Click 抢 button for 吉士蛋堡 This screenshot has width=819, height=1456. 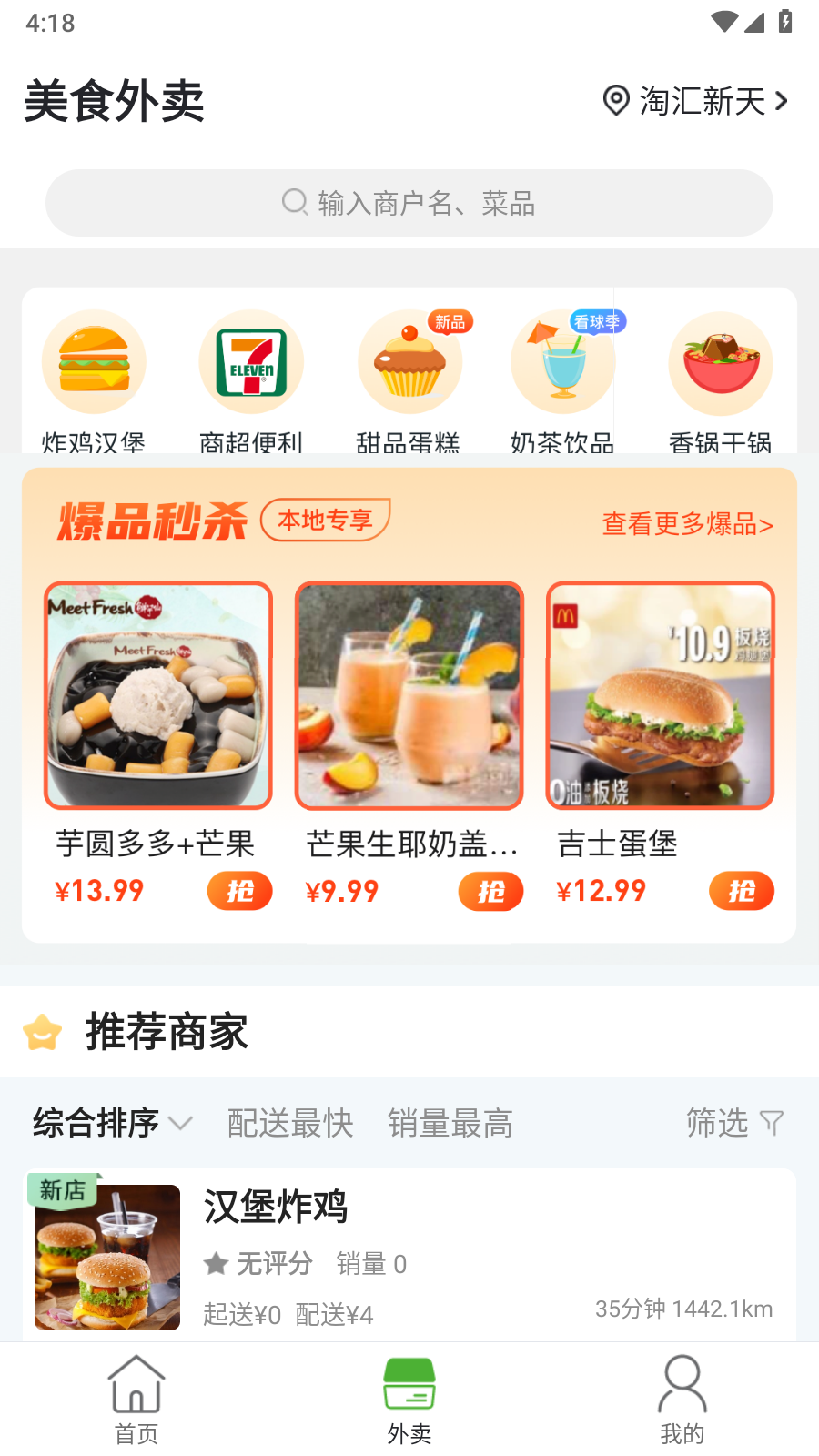(x=742, y=891)
